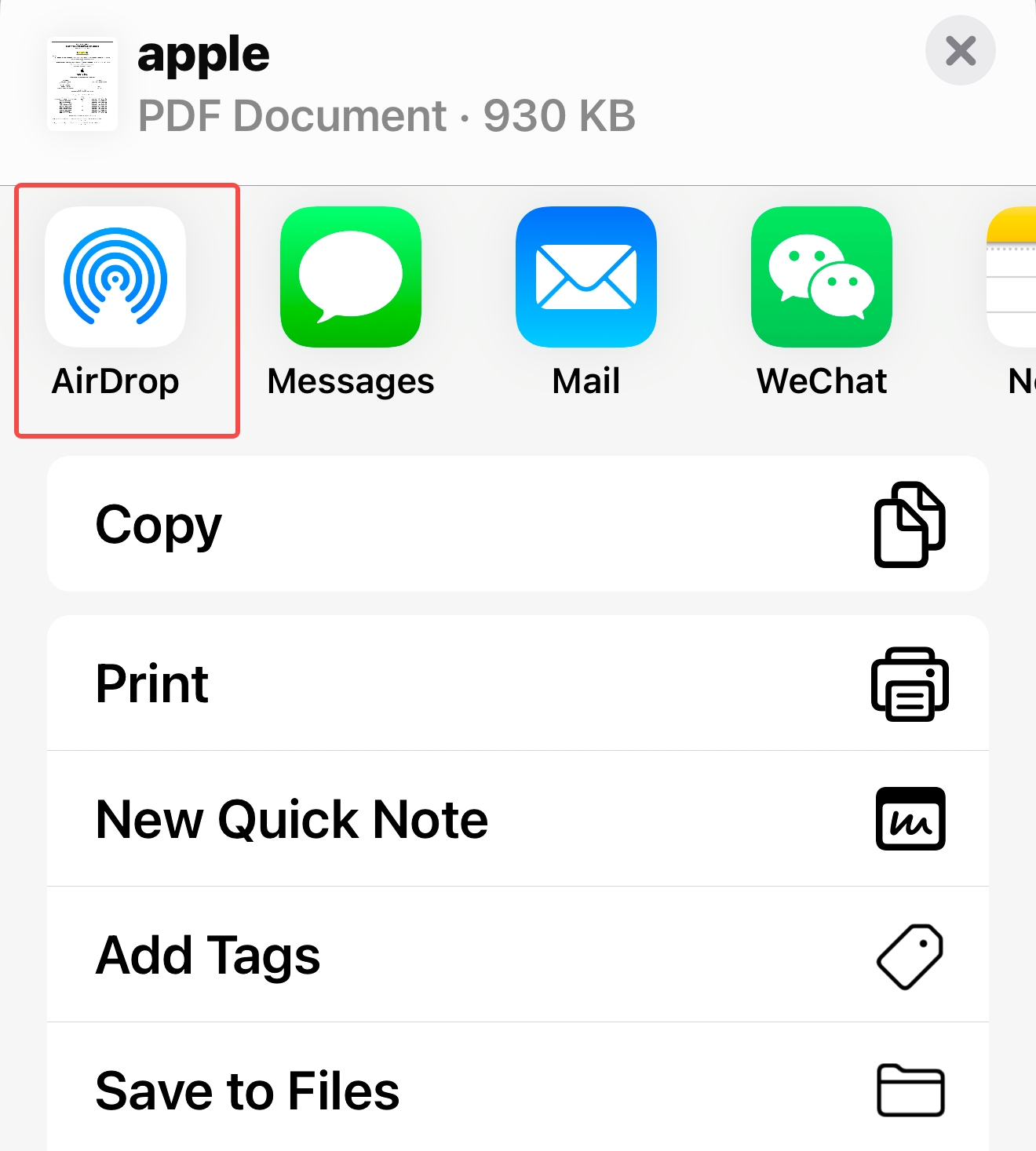Open Save to Files
The image size is (1036, 1151).
coord(314,1091)
